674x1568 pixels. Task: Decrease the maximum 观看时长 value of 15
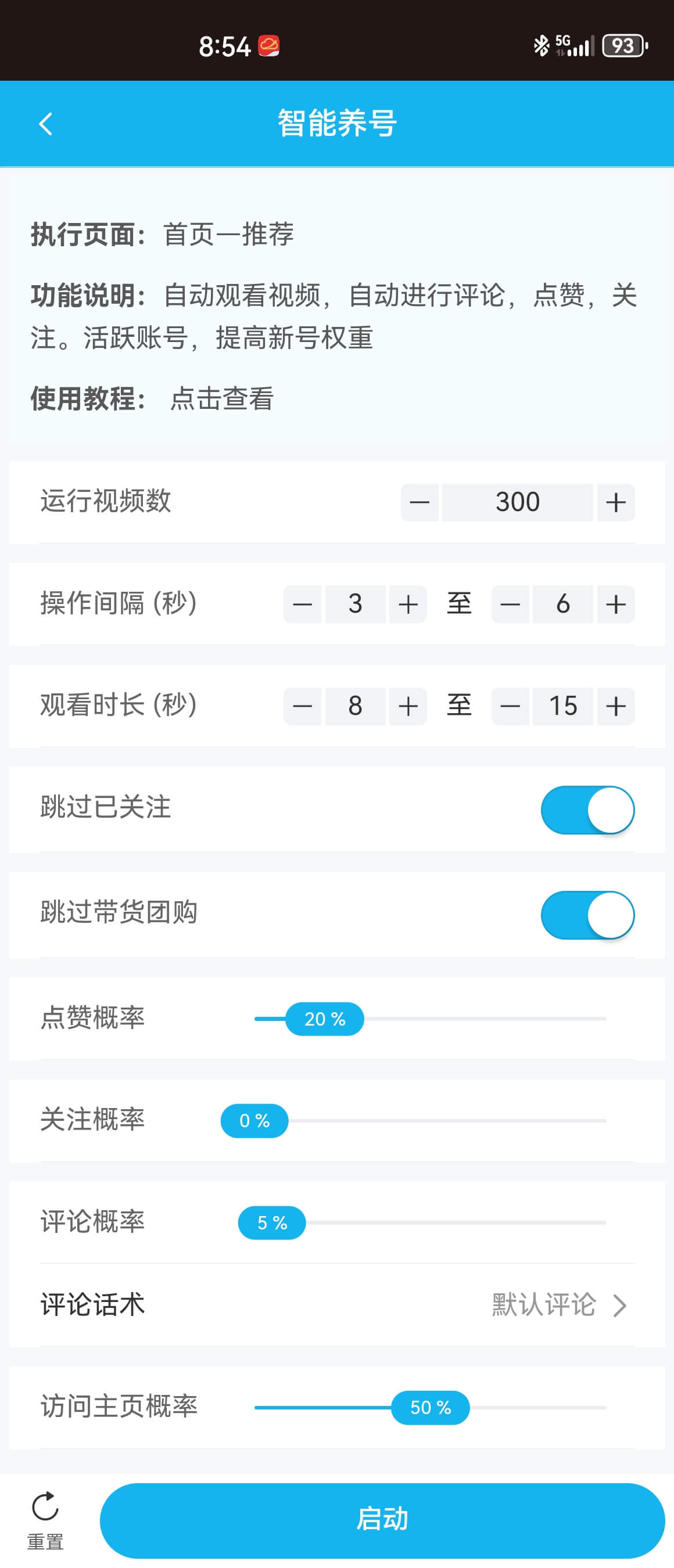[510, 706]
